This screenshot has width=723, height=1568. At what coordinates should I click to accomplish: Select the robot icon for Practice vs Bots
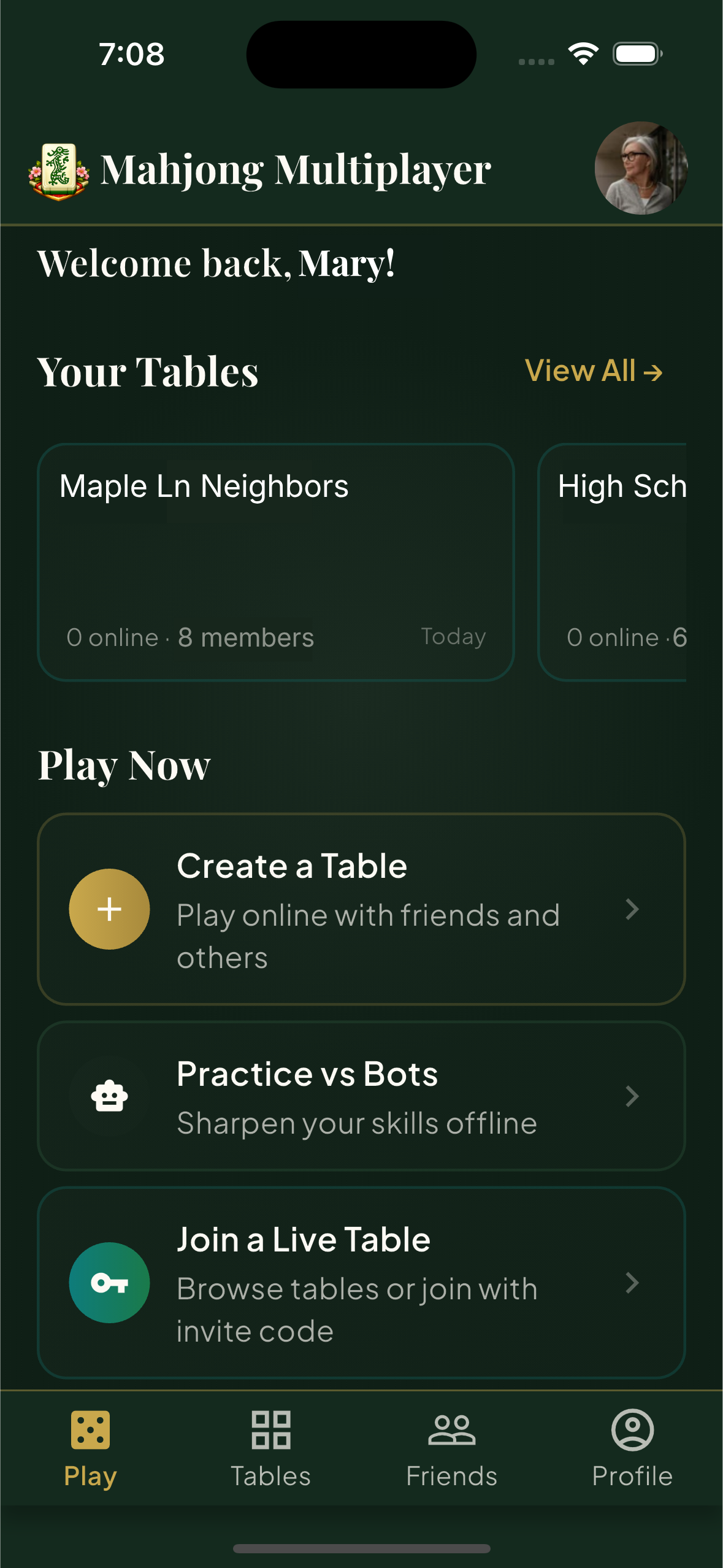tap(110, 1096)
